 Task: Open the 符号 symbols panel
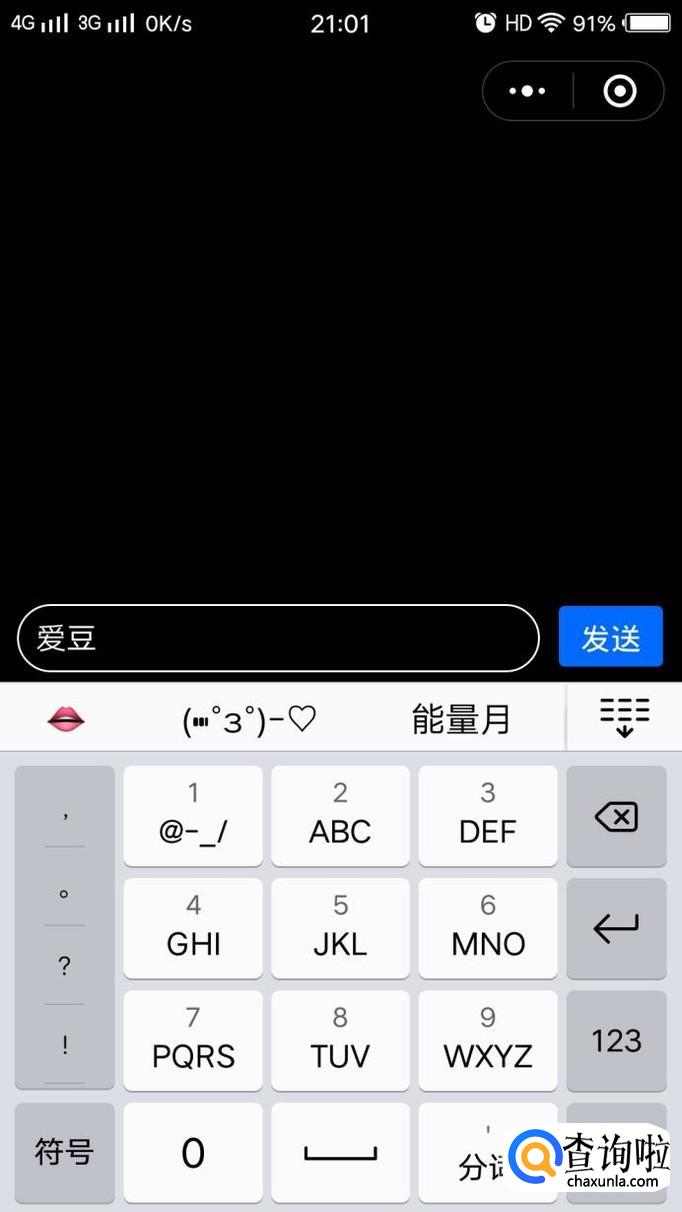coord(64,1152)
